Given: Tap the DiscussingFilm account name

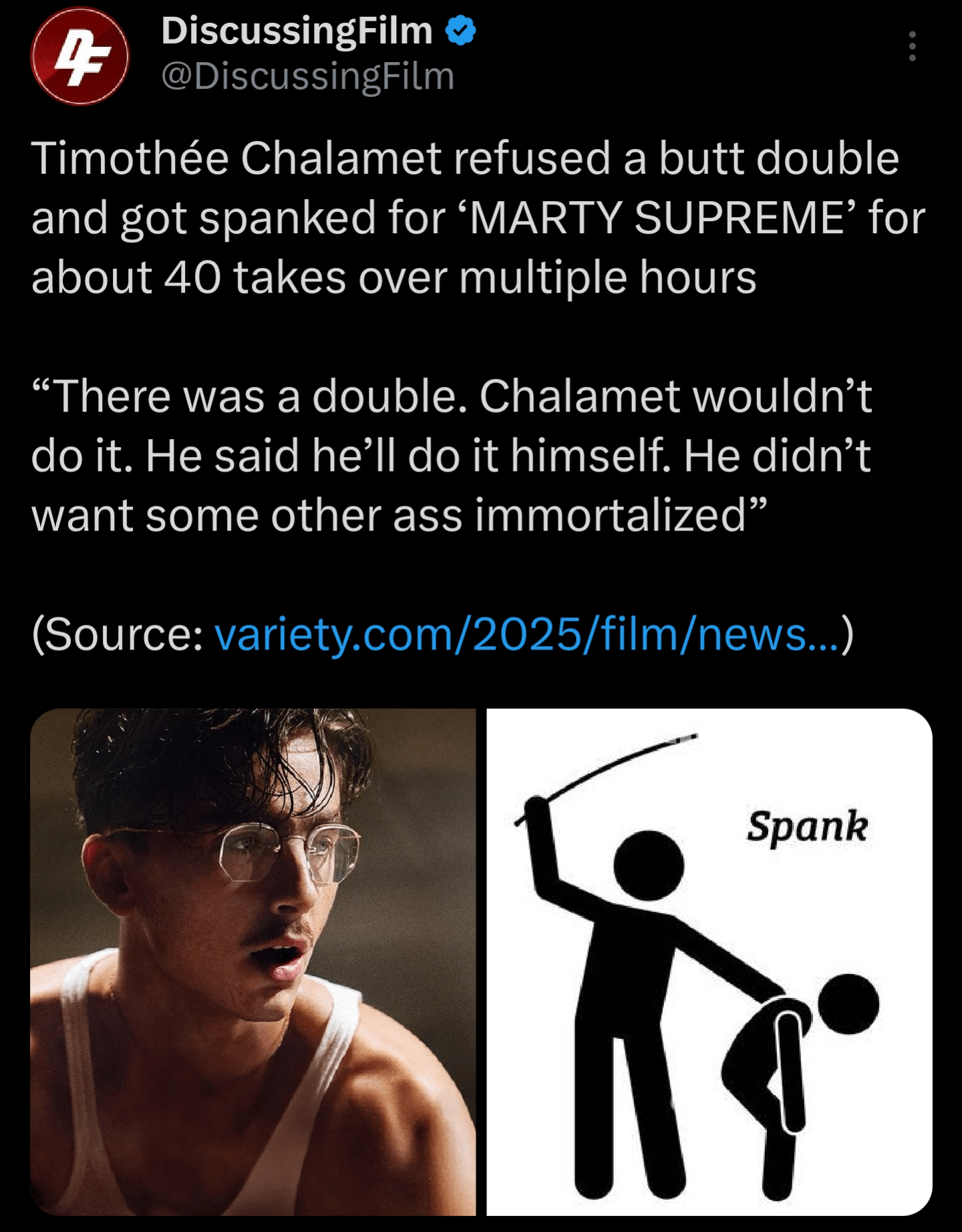Looking at the screenshot, I should coord(297,31).
